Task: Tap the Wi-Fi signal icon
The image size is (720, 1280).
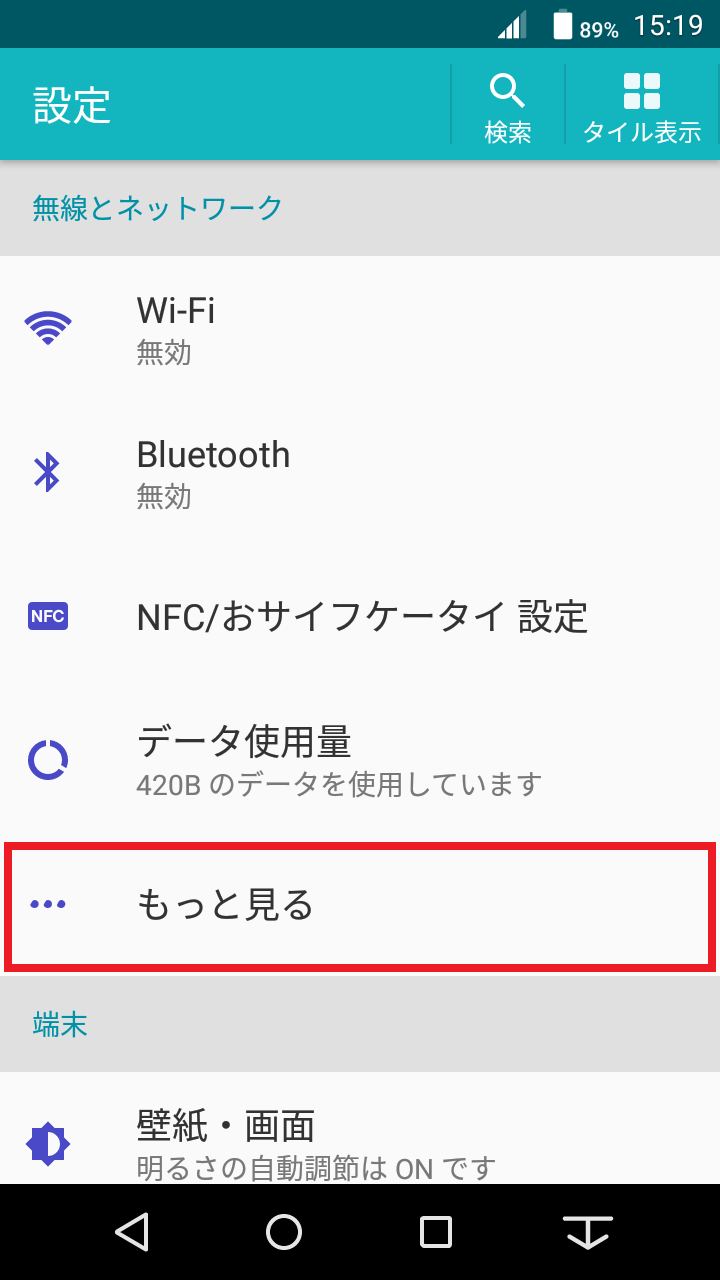Action: click(47, 325)
